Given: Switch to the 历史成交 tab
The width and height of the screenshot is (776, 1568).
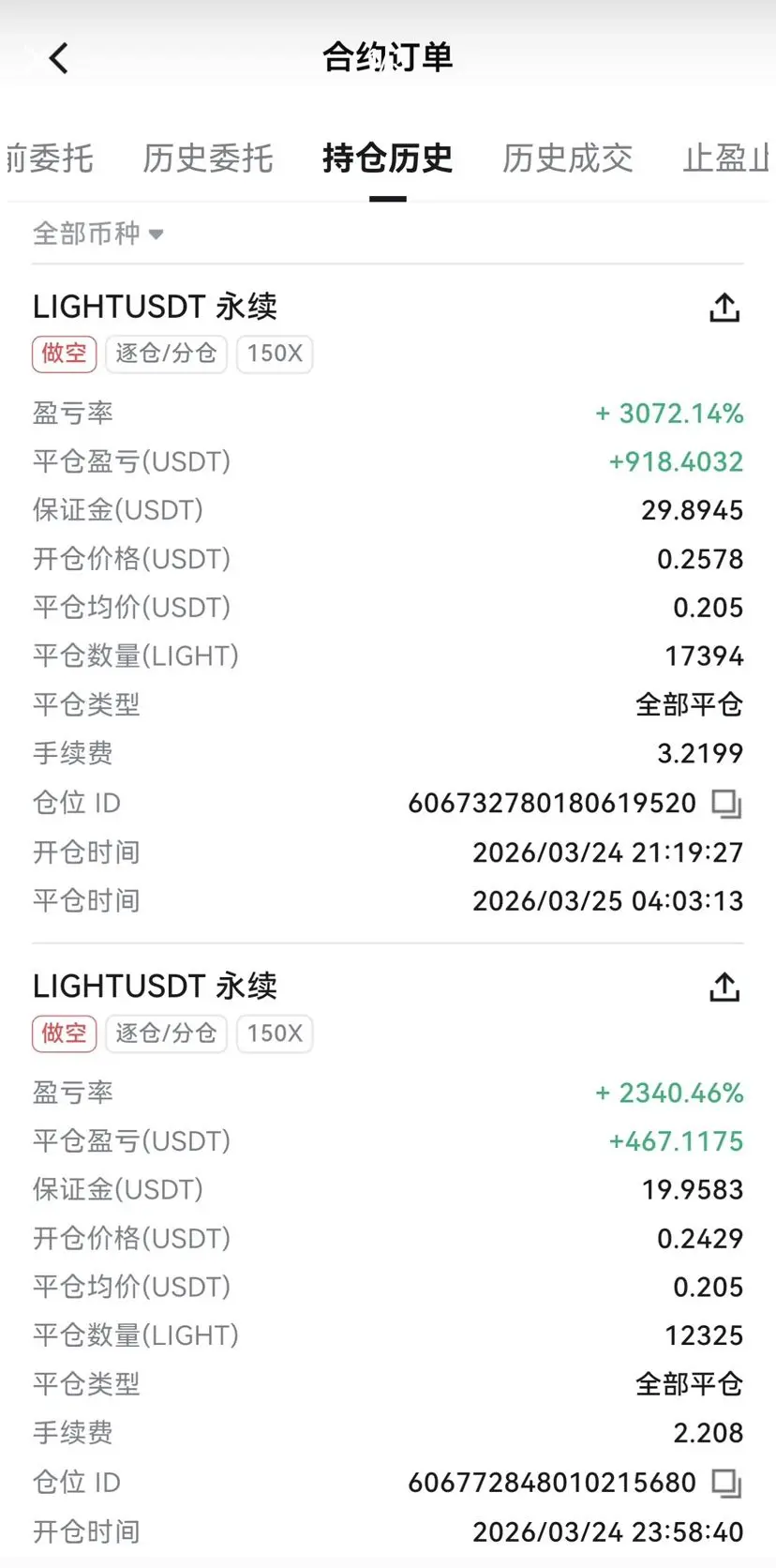Looking at the screenshot, I should 568,158.
